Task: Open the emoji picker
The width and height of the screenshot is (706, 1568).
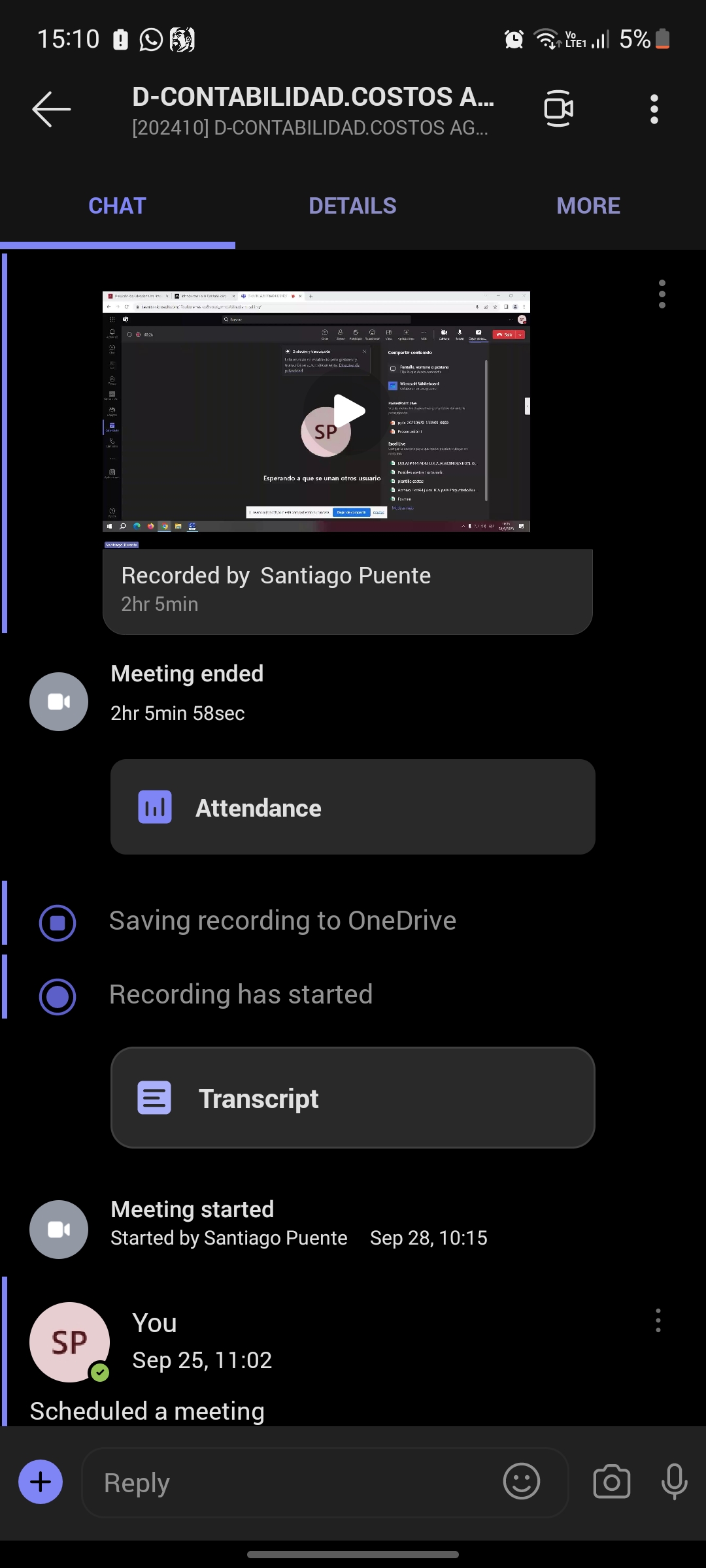Action: pyautogui.click(x=521, y=1482)
